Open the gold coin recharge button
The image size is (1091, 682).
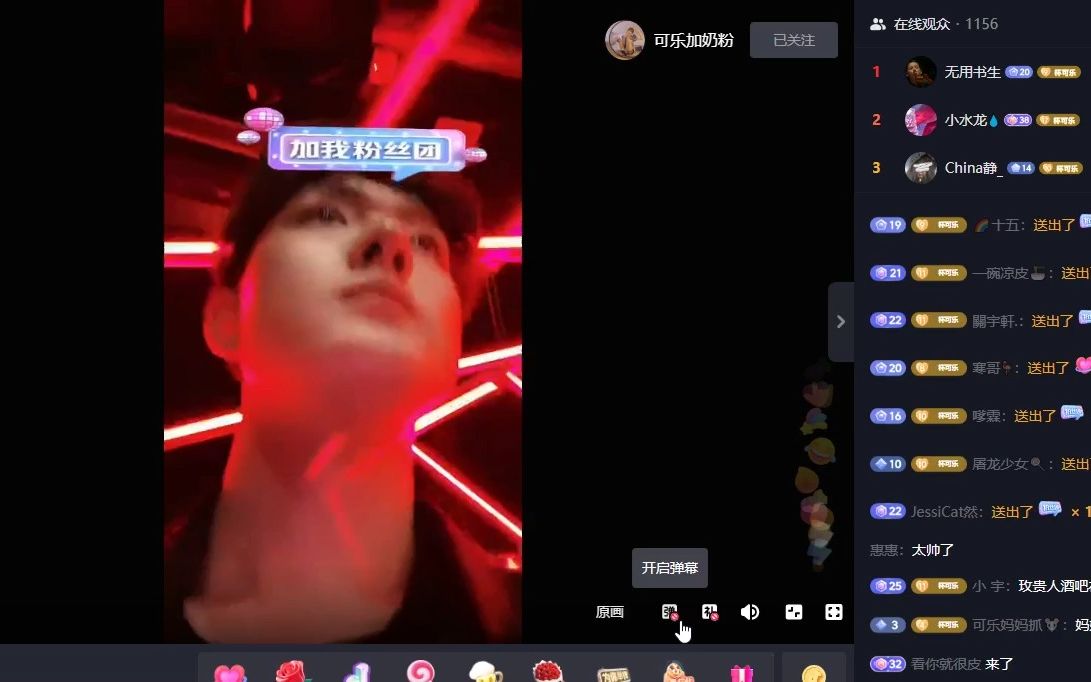(813, 671)
